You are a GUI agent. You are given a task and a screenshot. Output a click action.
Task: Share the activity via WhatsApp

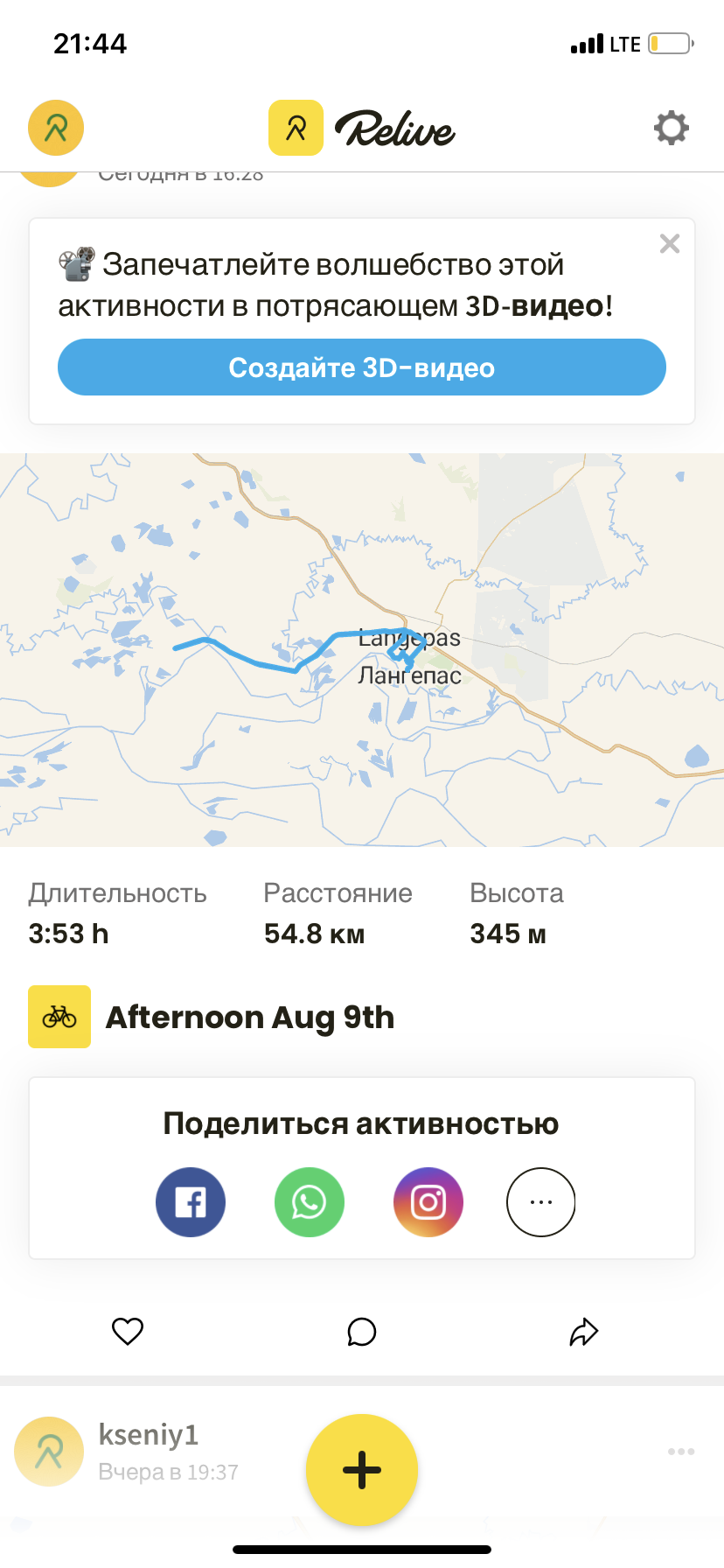(x=310, y=1202)
